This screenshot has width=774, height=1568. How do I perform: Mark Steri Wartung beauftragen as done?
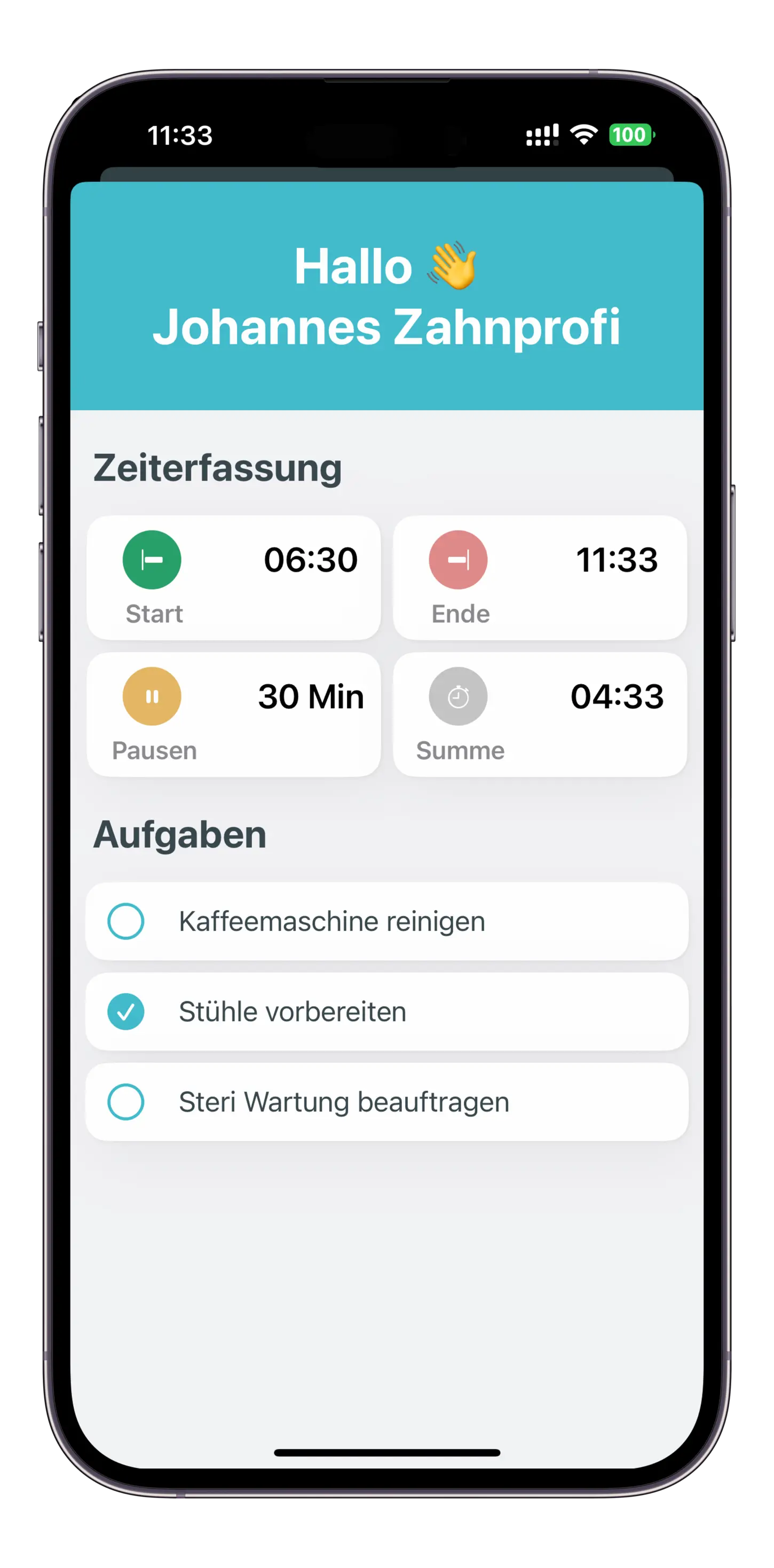[x=126, y=1101]
